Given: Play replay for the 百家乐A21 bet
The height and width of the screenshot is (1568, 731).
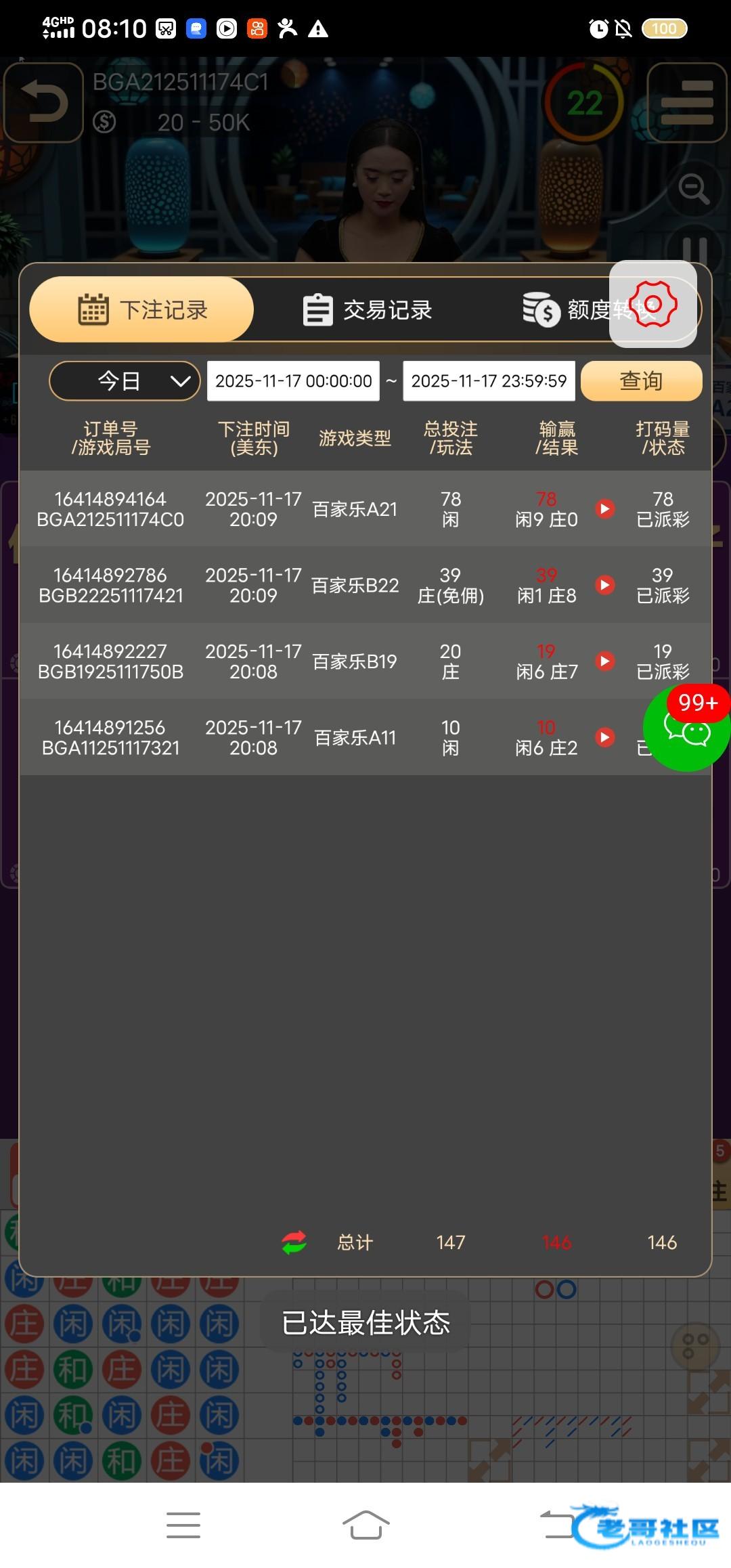Looking at the screenshot, I should click(x=605, y=508).
